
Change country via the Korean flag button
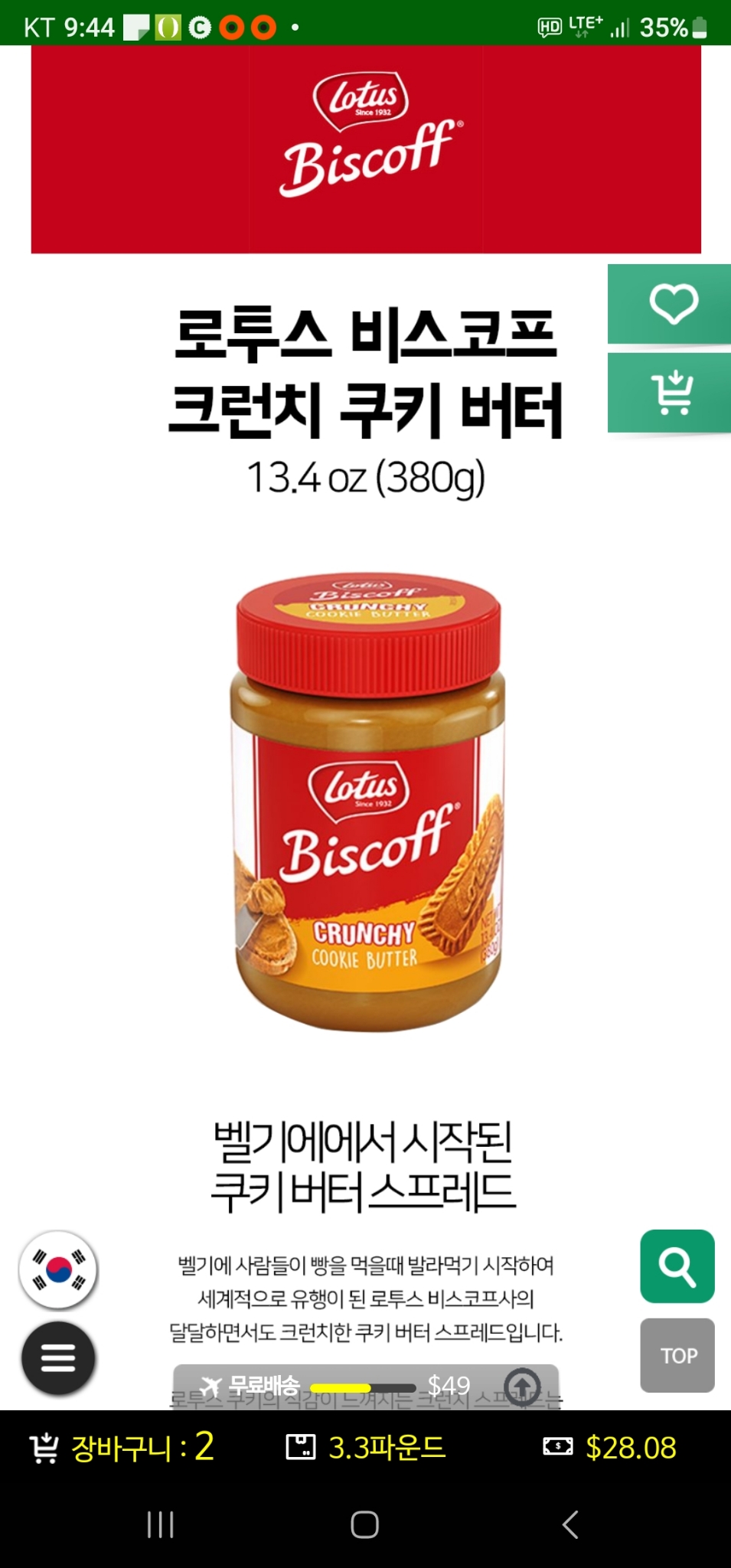[58, 1269]
